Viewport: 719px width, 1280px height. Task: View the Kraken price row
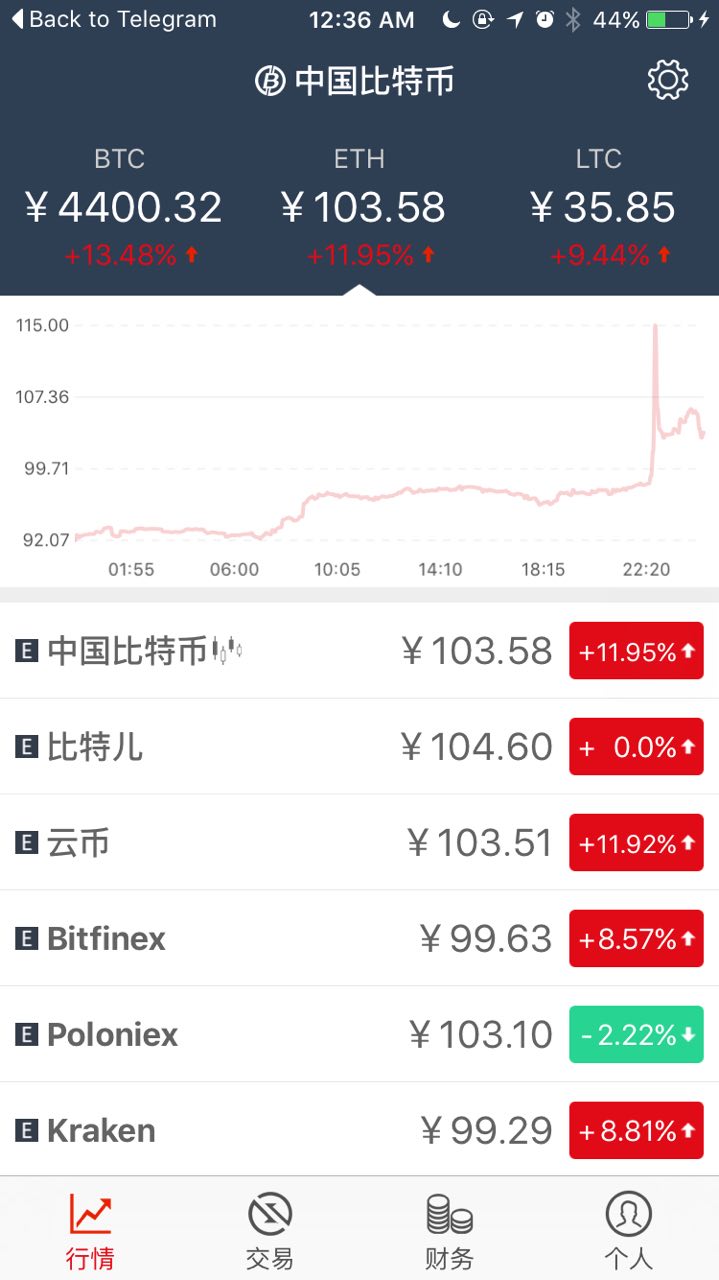pyautogui.click(x=359, y=1131)
